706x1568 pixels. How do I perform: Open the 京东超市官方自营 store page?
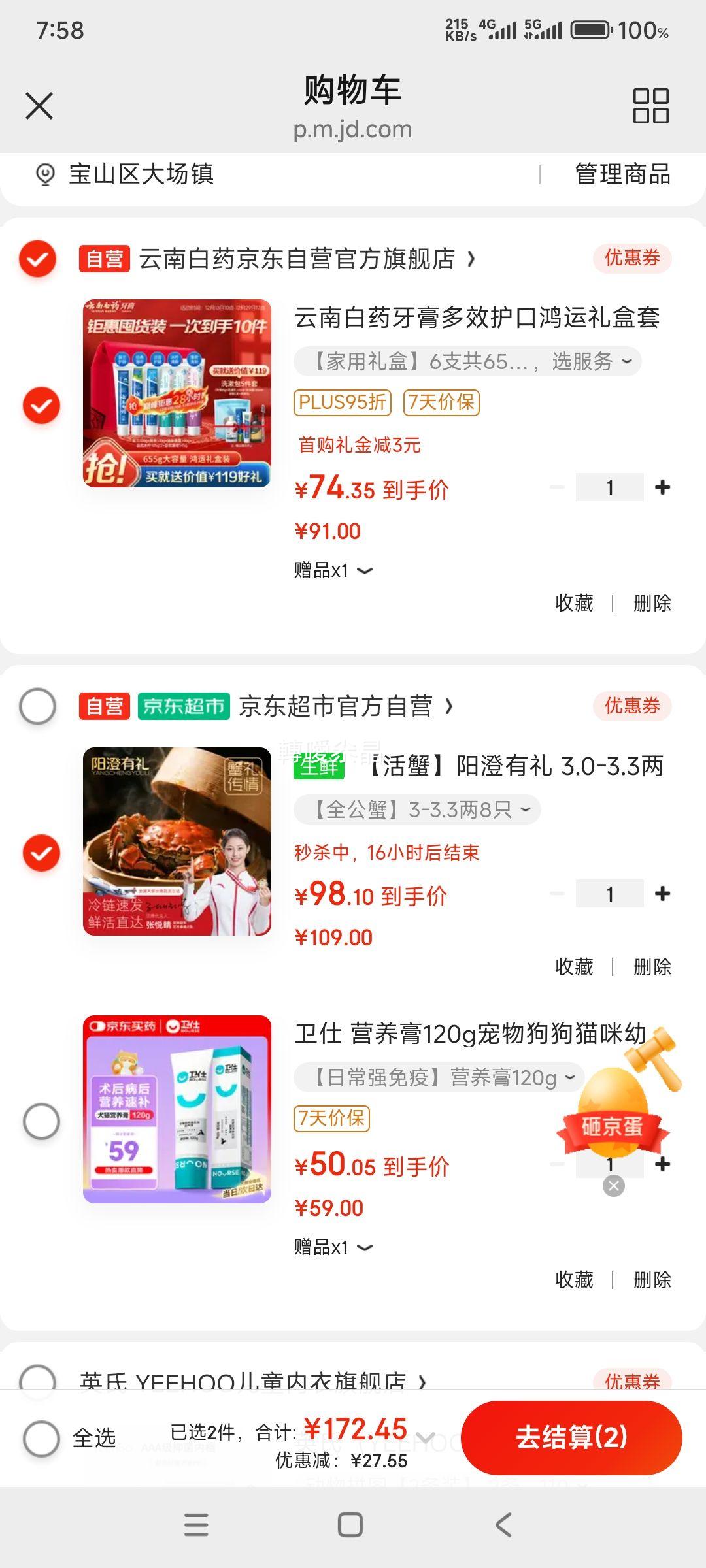click(336, 706)
